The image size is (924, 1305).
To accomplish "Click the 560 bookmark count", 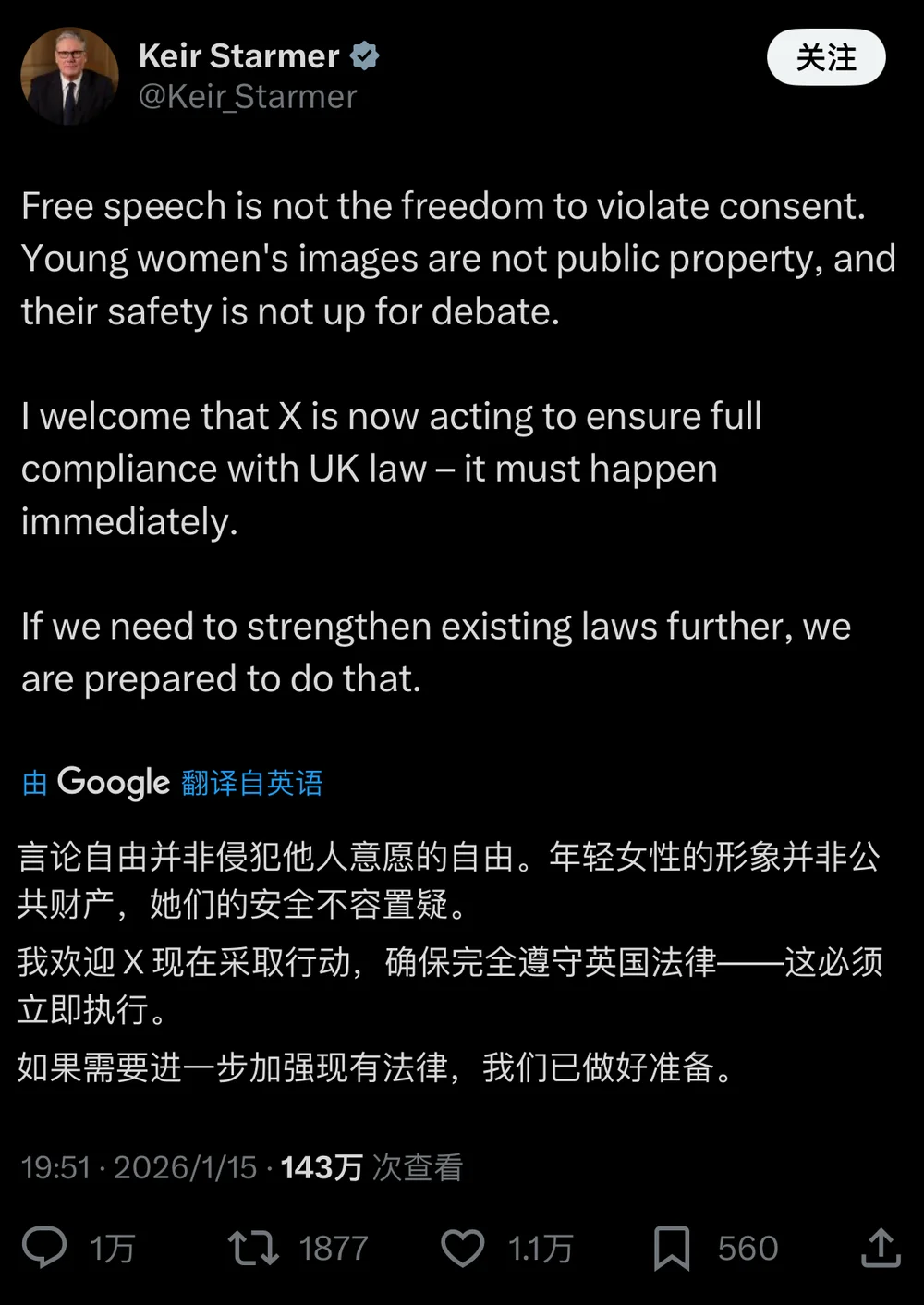I will (x=744, y=1248).
